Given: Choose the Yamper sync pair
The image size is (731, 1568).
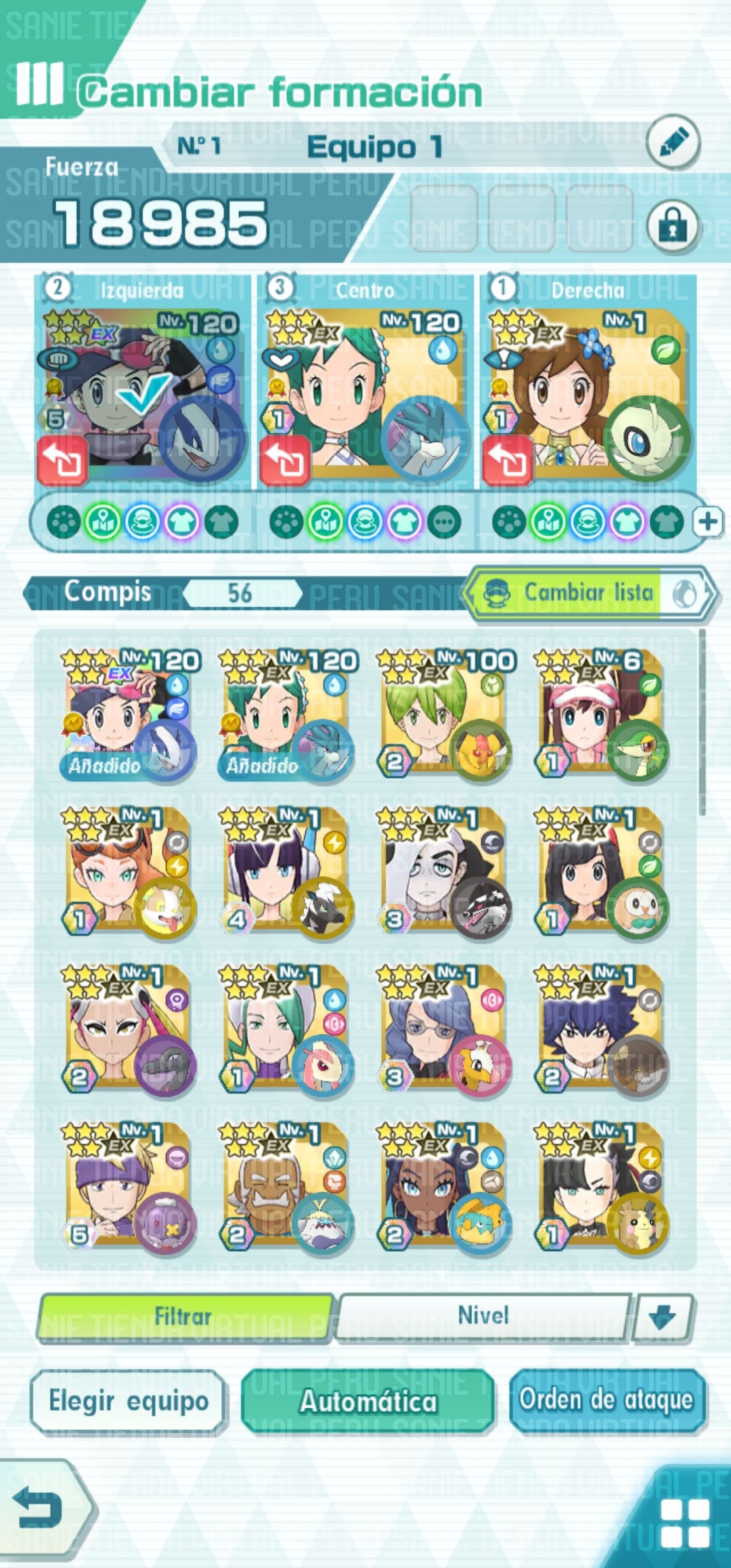Looking at the screenshot, I should pyautogui.click(x=129, y=872).
